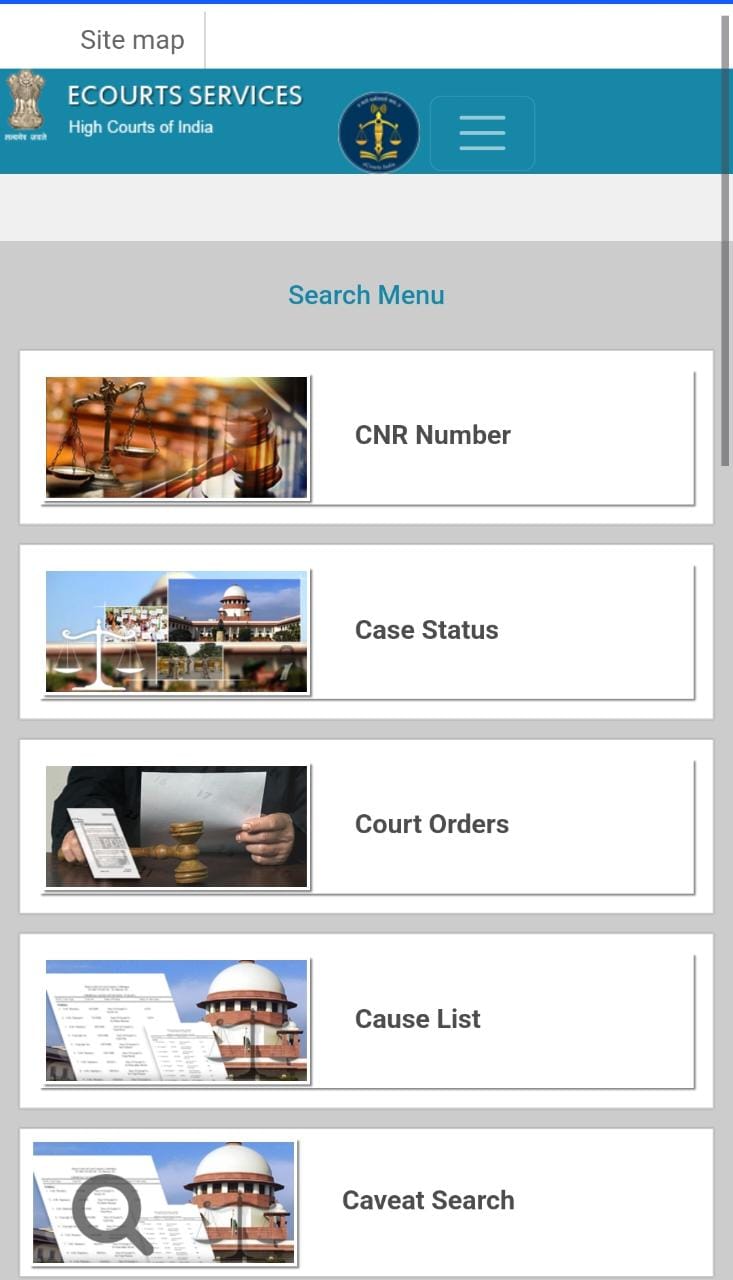This screenshot has width=733, height=1280.
Task: Open the Site map link
Action: (132, 40)
